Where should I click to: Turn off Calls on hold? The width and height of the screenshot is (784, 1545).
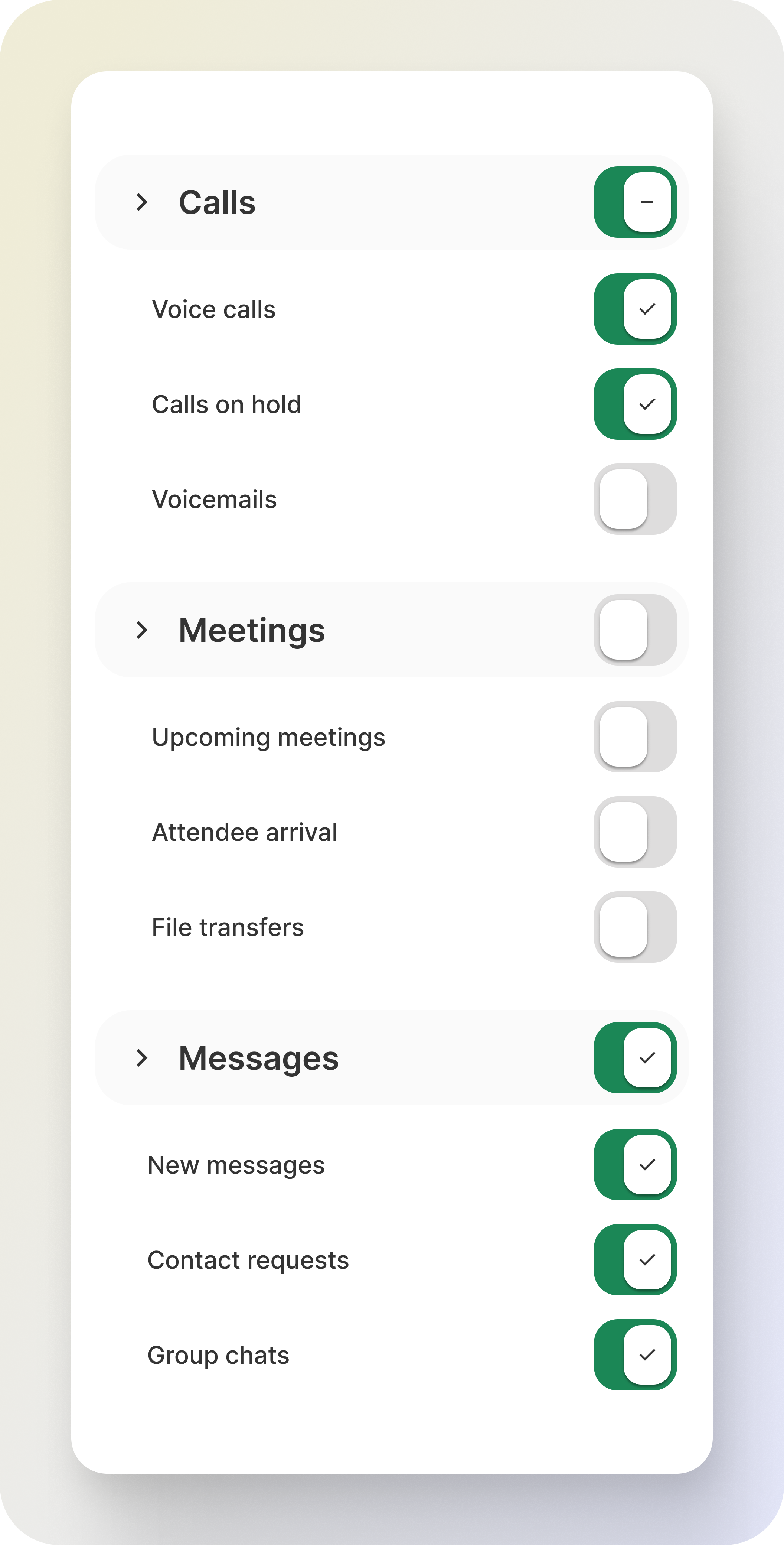coord(635,404)
